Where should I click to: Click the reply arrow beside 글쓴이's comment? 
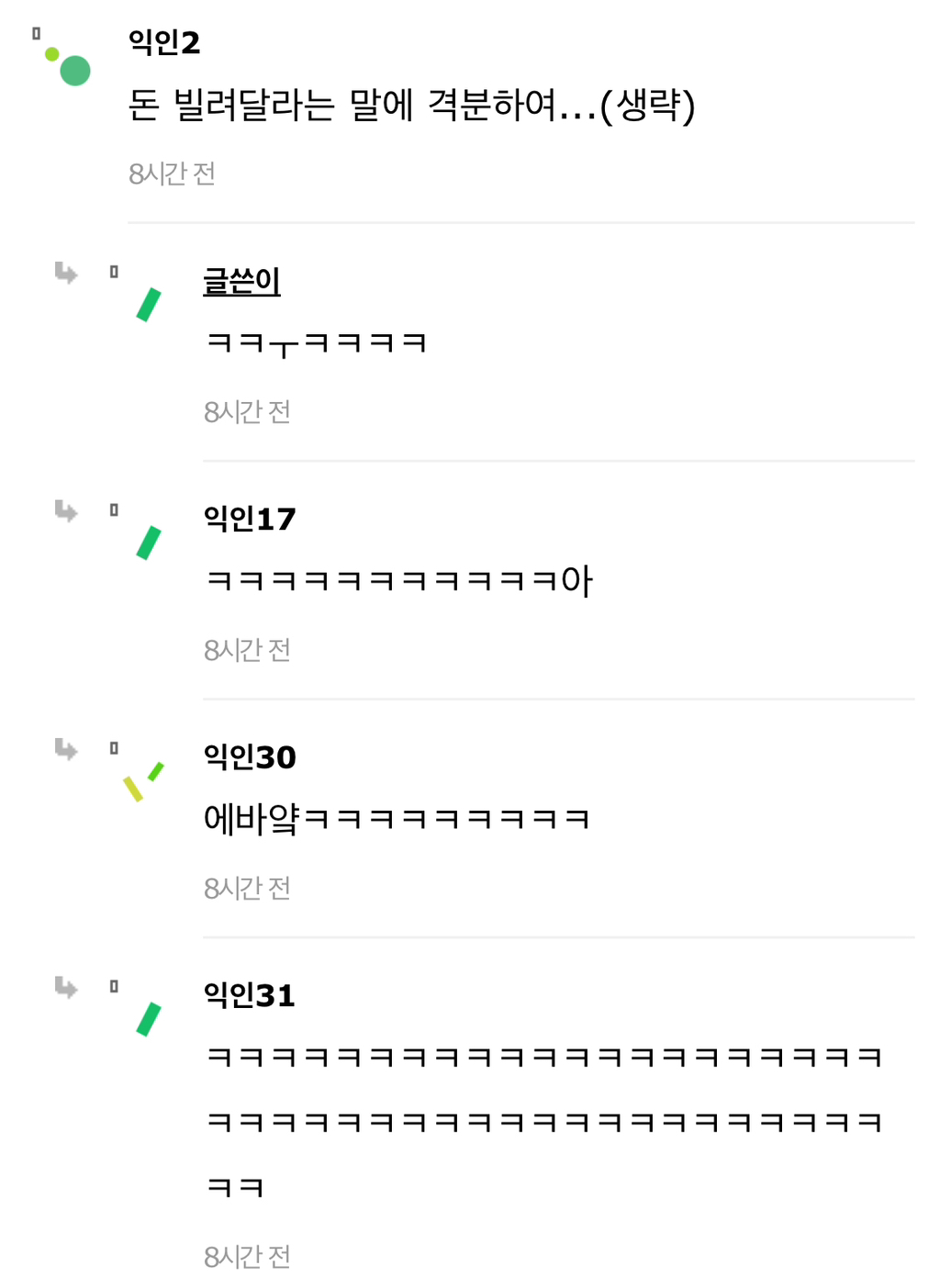67,274
